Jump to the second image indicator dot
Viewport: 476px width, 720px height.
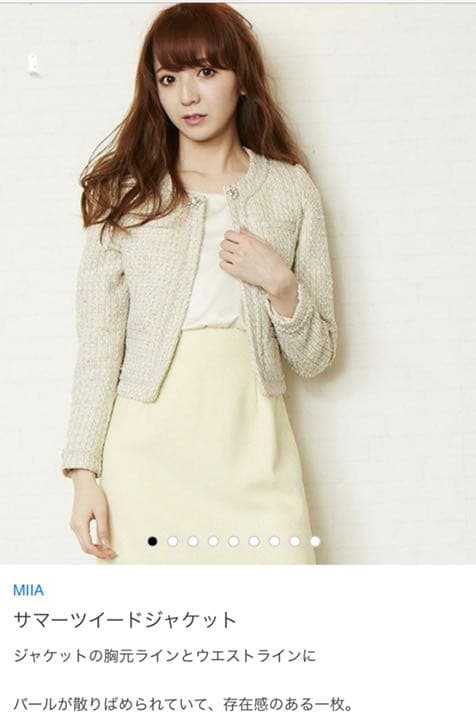[x=173, y=541]
